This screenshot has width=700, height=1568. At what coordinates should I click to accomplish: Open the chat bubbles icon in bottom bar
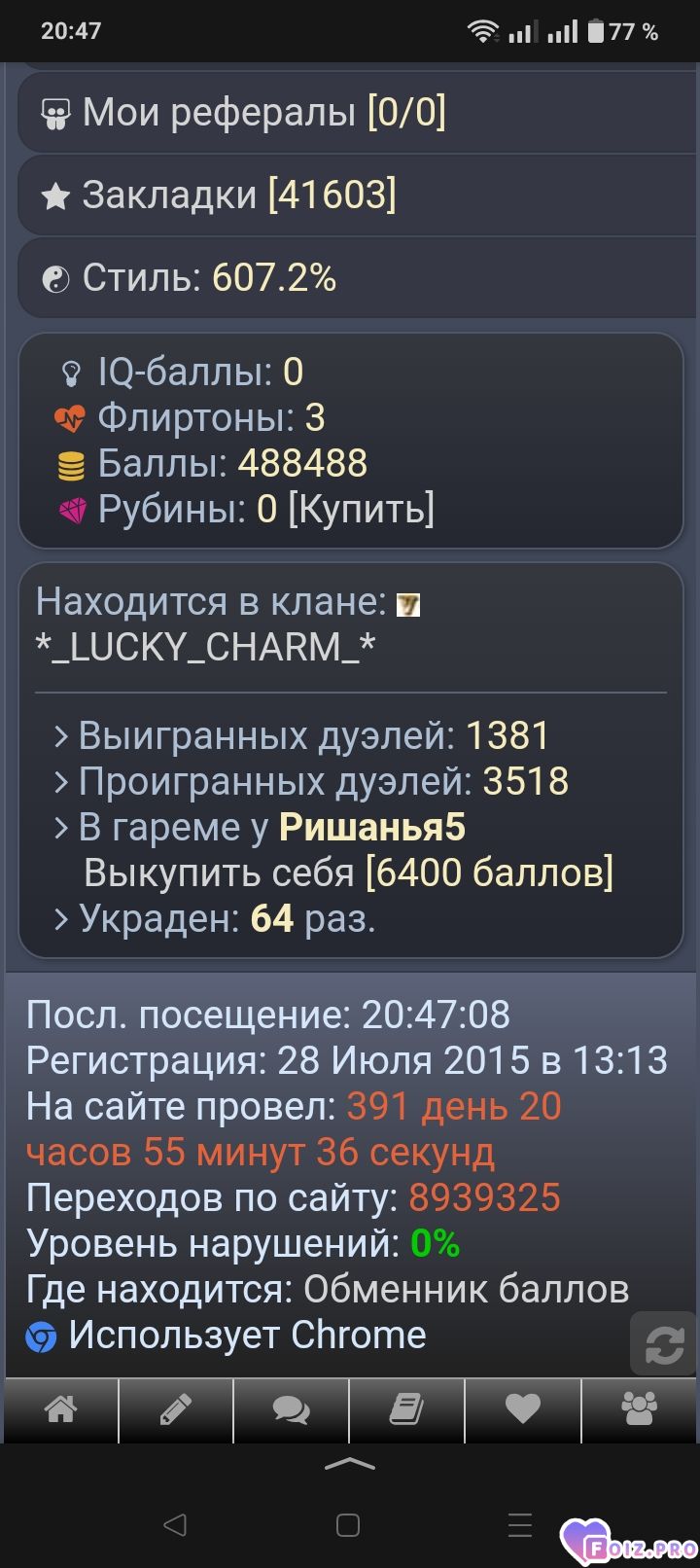(292, 1409)
